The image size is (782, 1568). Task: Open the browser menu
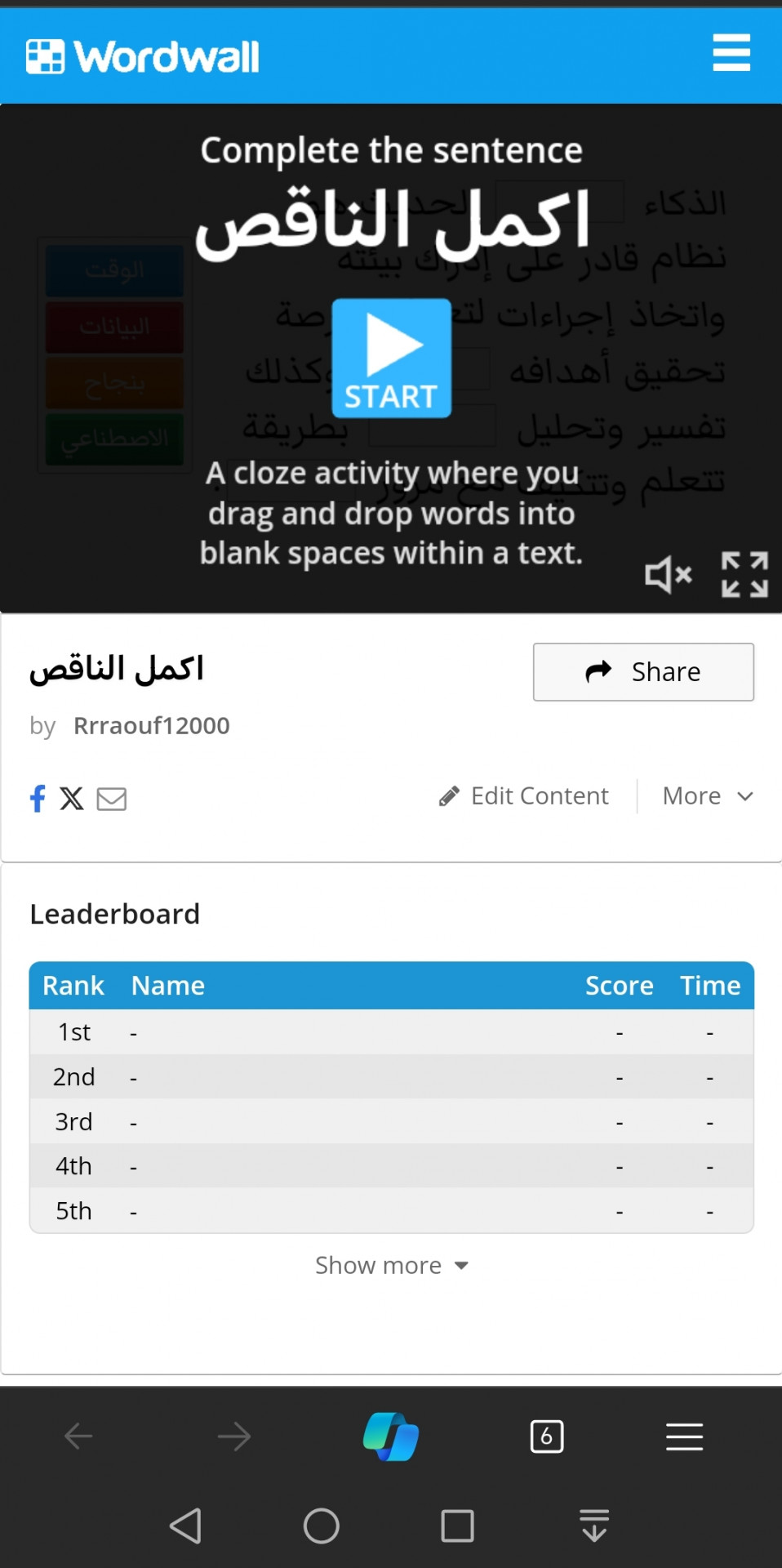[684, 1436]
